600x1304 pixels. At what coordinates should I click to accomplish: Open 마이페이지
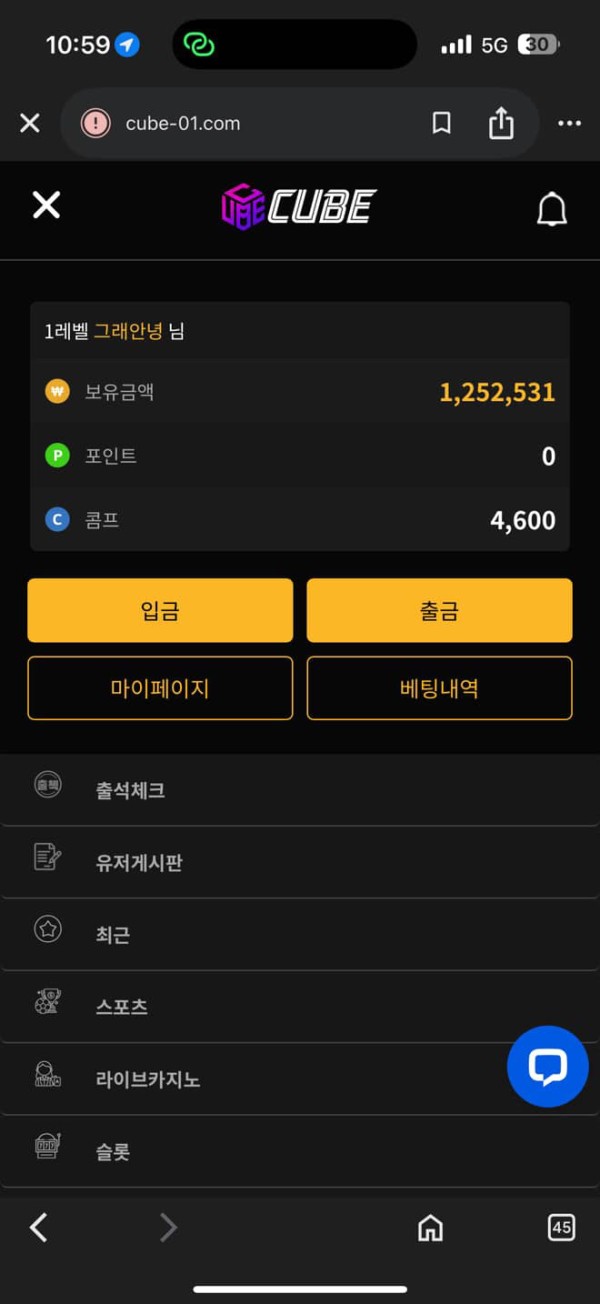pyautogui.click(x=160, y=688)
